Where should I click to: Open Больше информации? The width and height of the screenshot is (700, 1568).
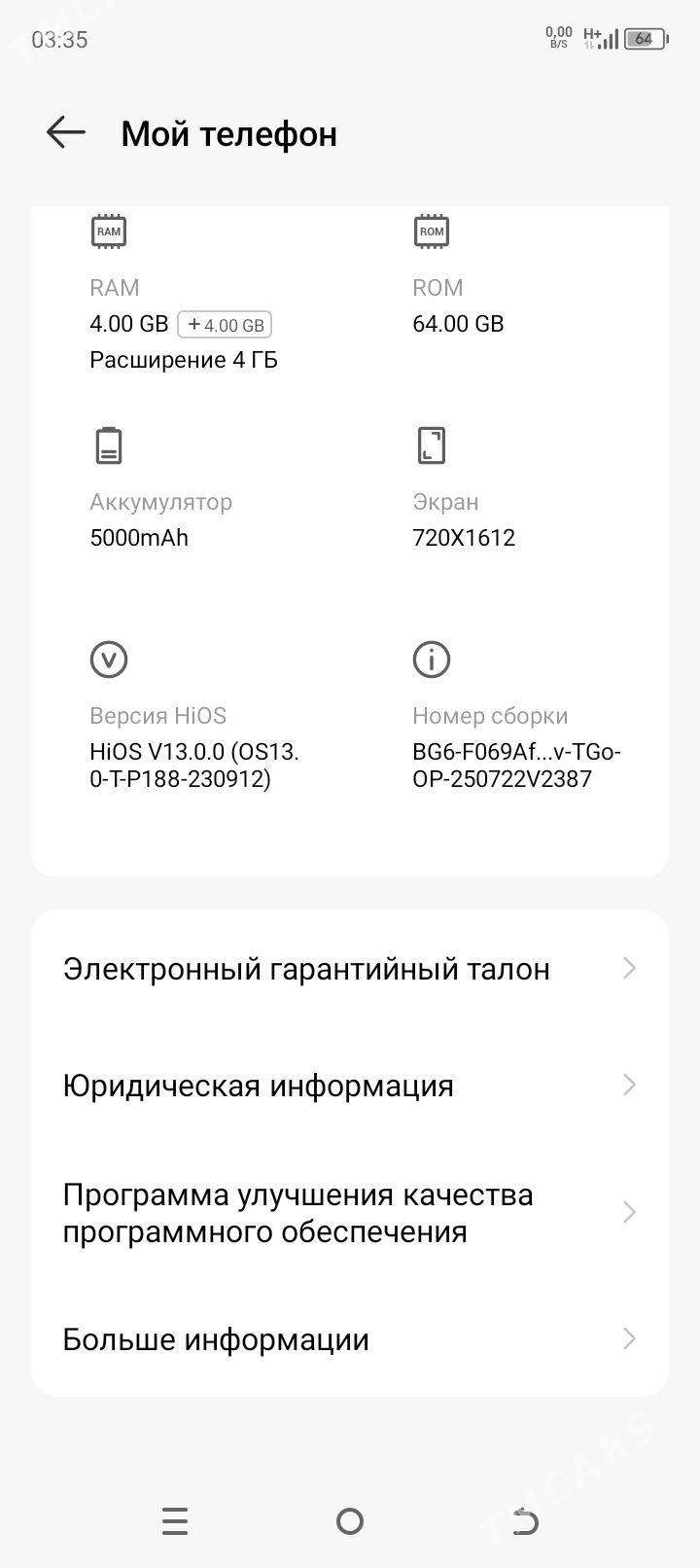pyautogui.click(x=350, y=1339)
